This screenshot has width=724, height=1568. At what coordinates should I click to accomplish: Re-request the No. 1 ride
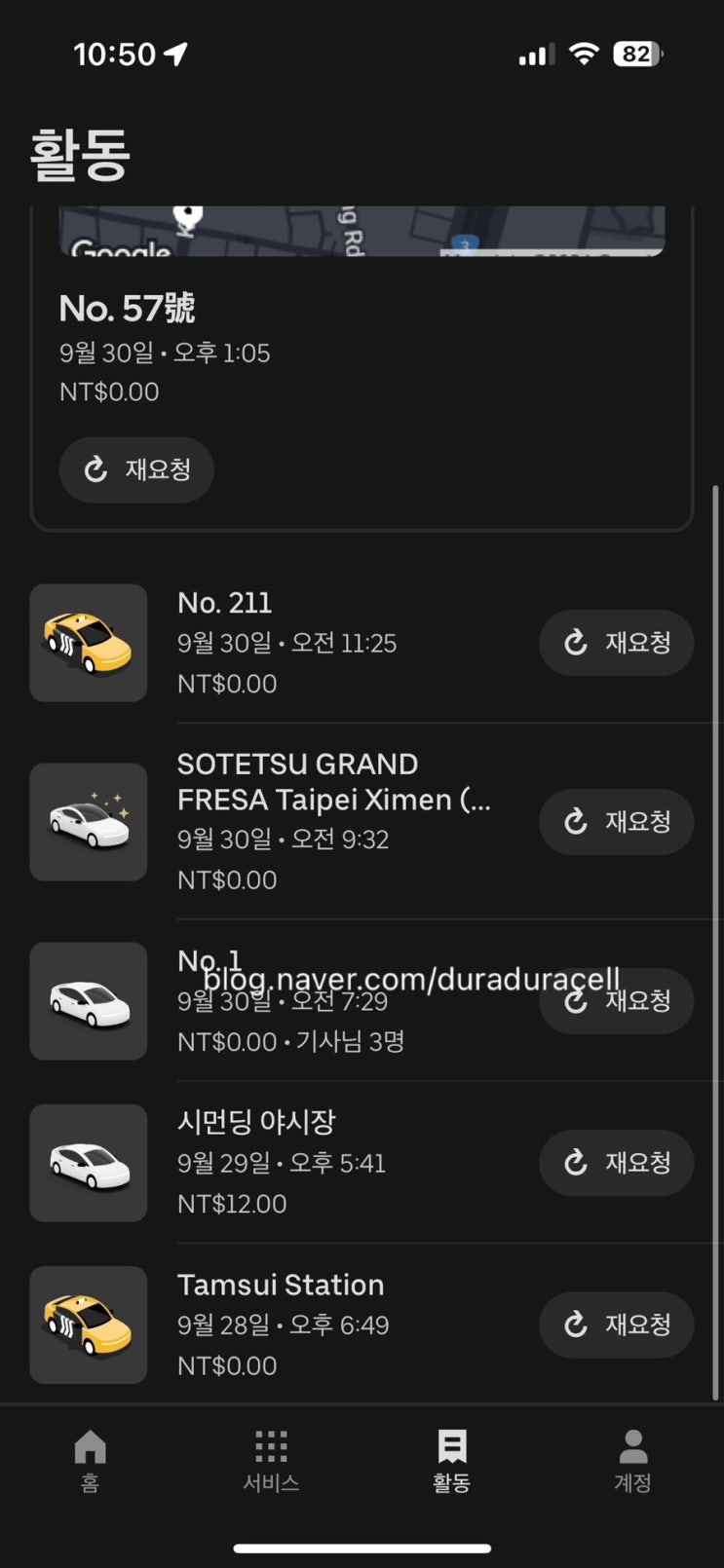point(616,1001)
